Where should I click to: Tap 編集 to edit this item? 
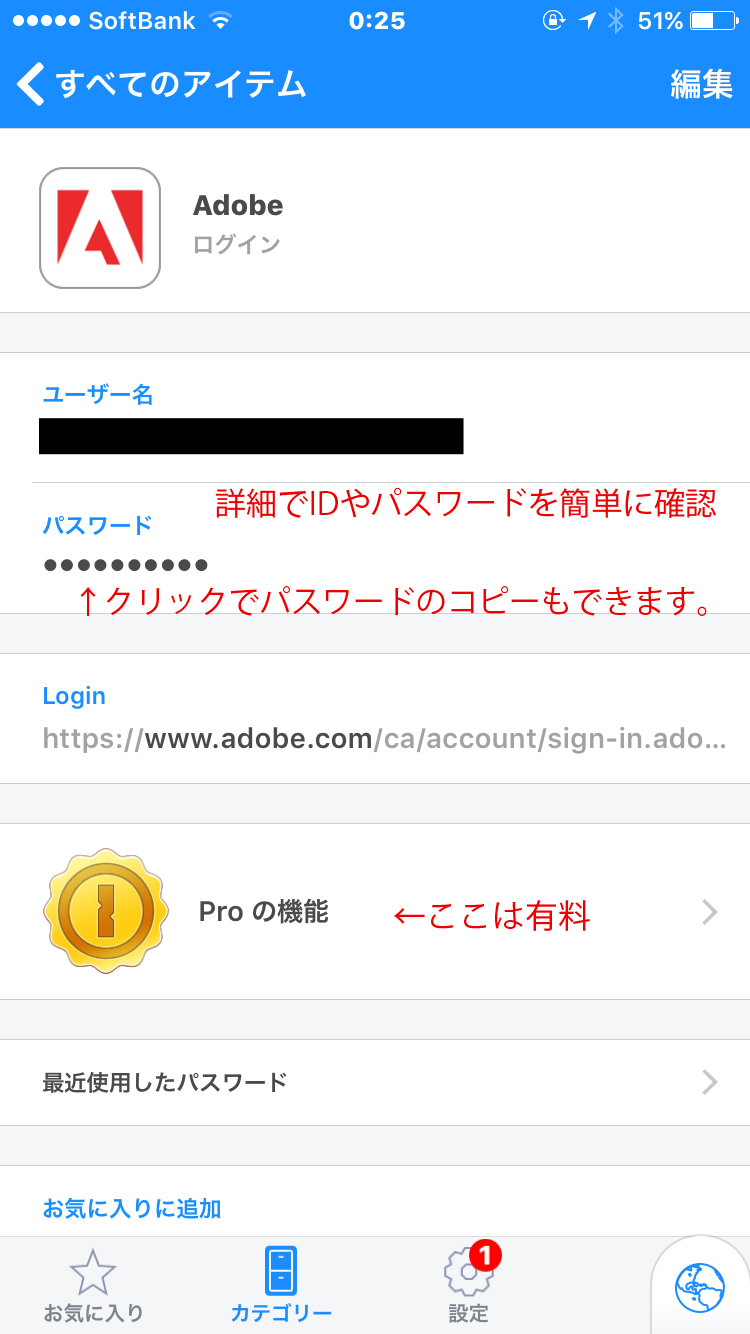(x=701, y=85)
